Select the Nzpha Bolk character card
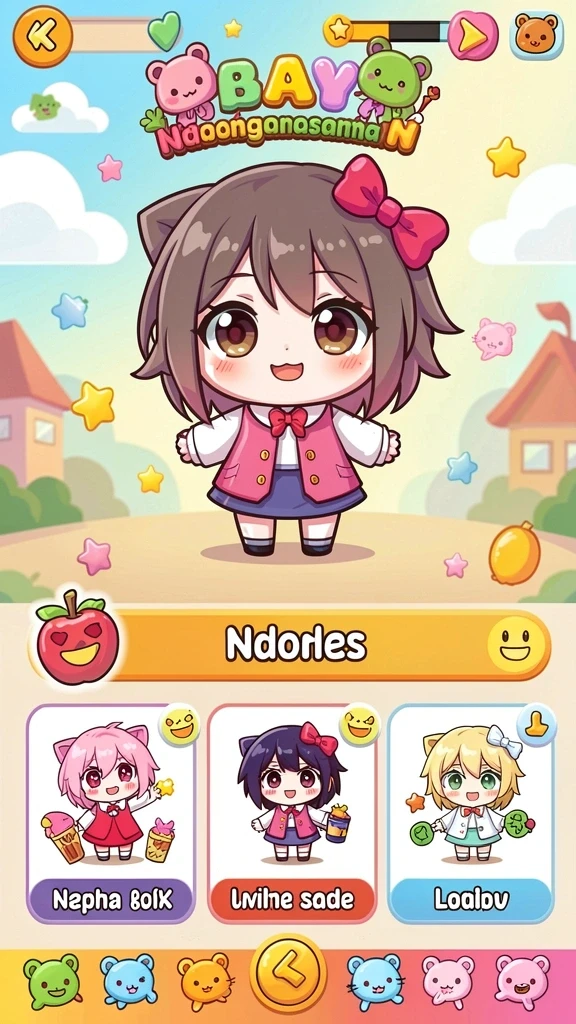This screenshot has height=1024, width=576. tap(112, 813)
